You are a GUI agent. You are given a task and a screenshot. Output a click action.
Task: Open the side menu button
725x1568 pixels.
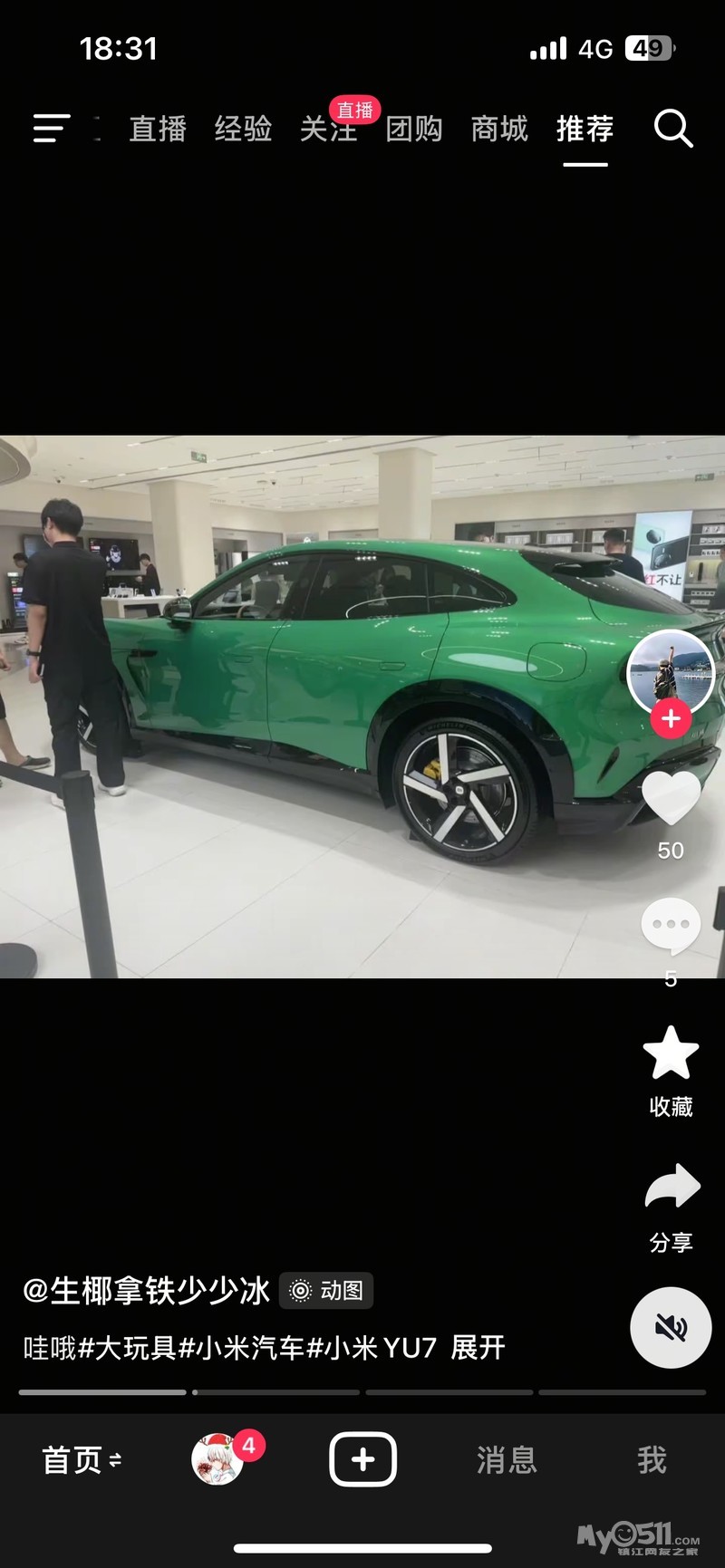click(x=51, y=129)
